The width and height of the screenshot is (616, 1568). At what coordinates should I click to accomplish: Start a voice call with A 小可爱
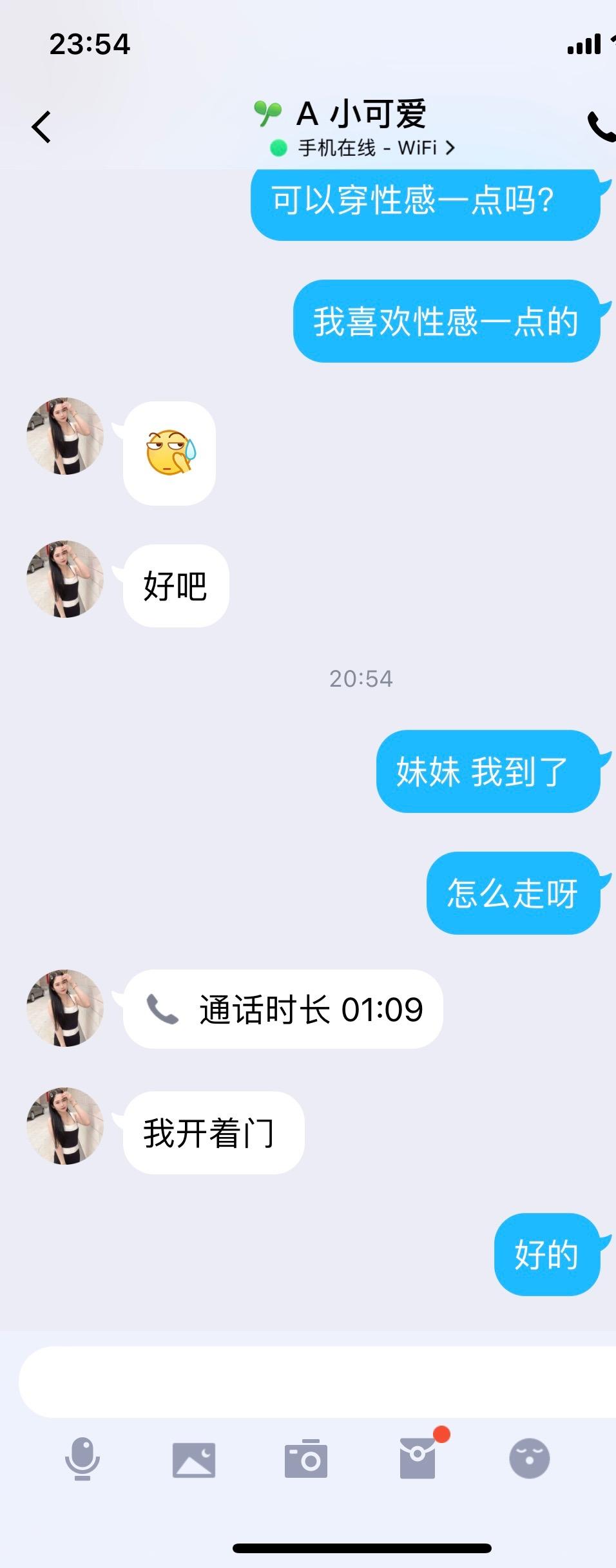[x=601, y=127]
